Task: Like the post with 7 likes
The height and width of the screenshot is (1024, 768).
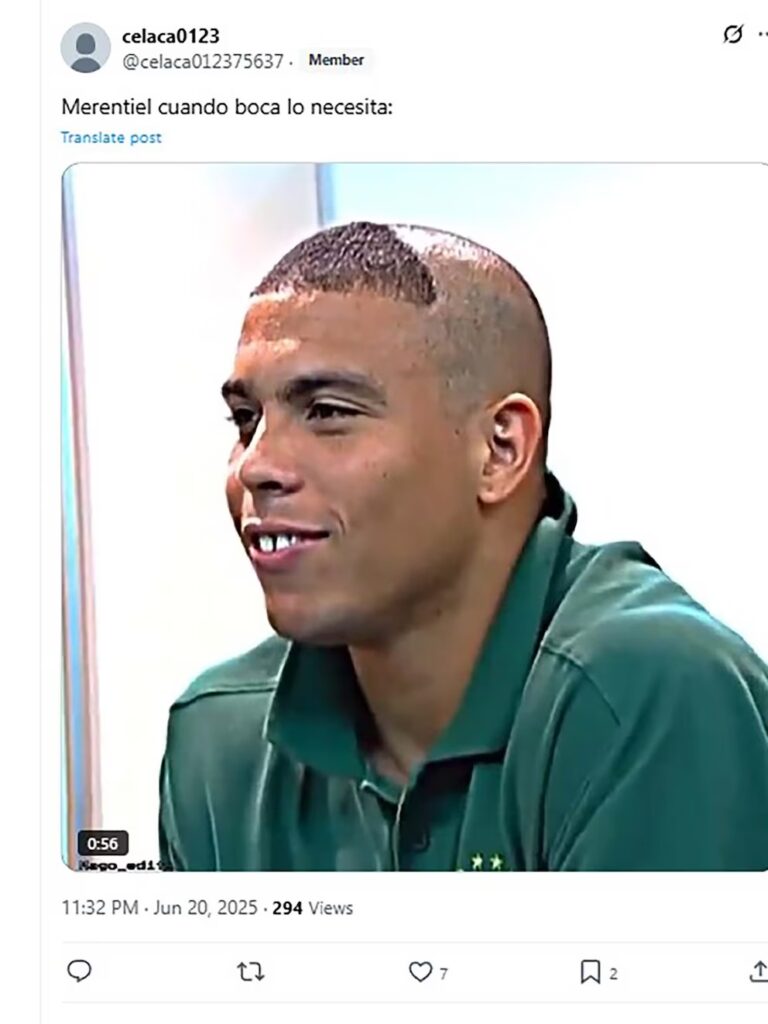Action: 421,971
